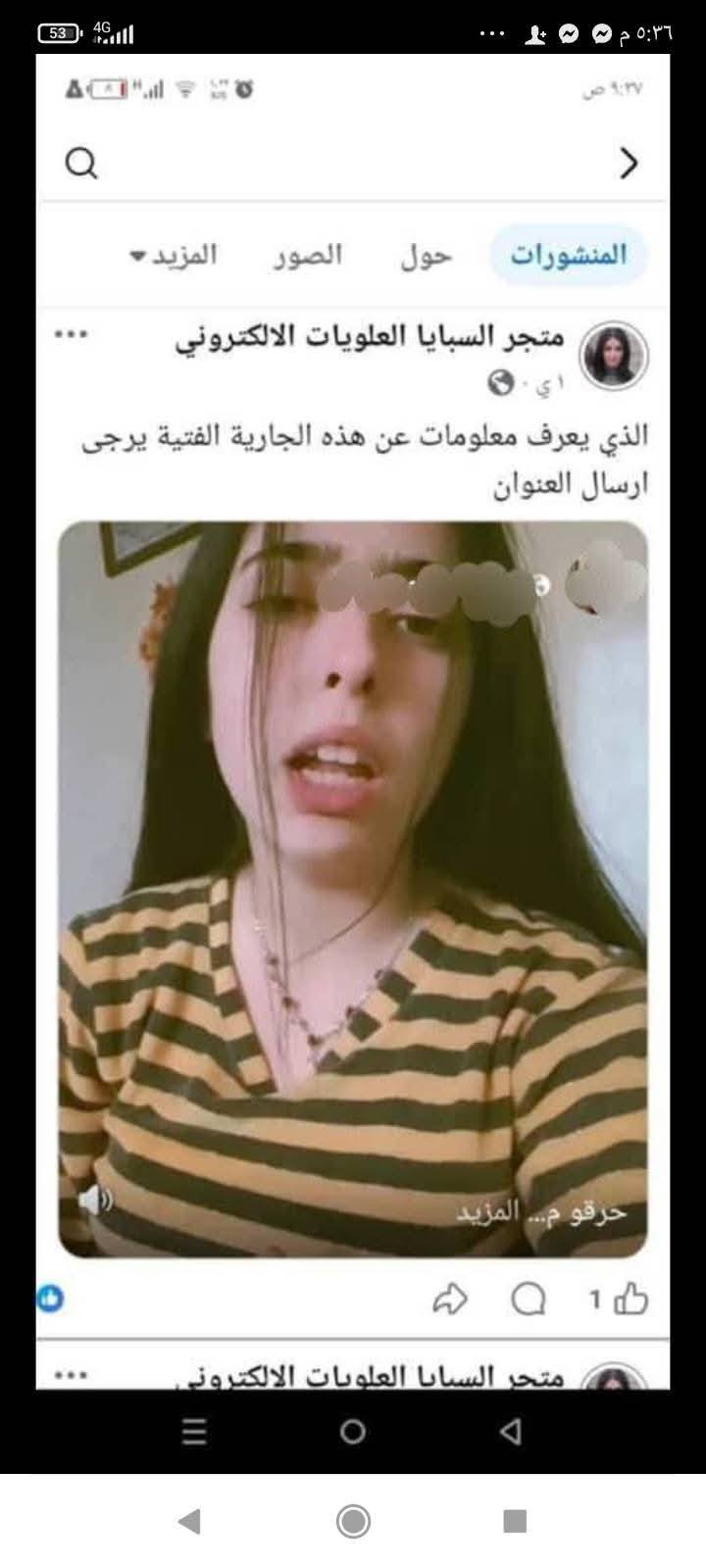Go back with the system back button
Viewport: 706px width, 1568px height.
click(190, 1520)
